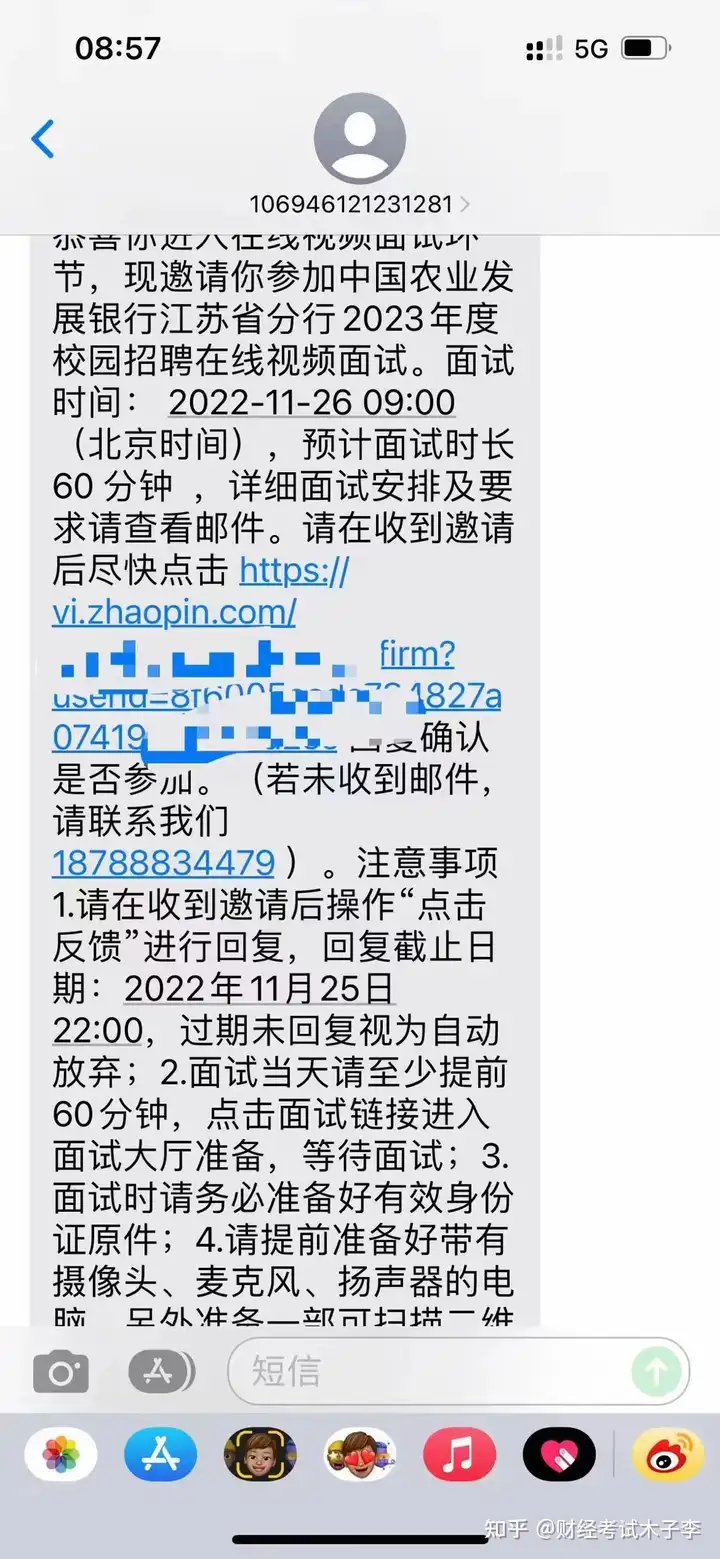
Task: Tap the 2022-11-26 09:00 date link
Action: (311, 402)
